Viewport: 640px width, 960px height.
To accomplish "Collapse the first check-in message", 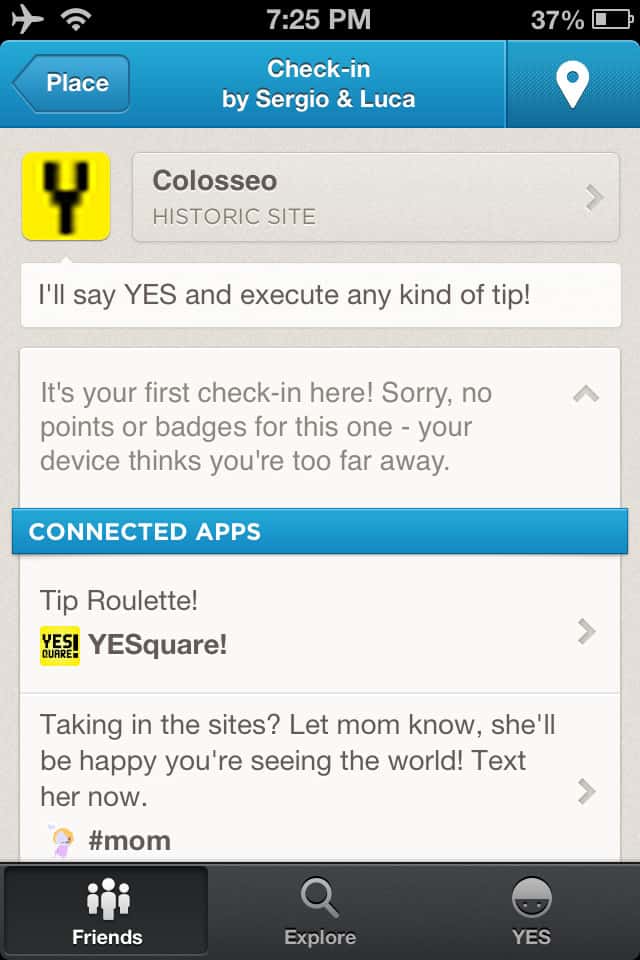I will (585, 395).
